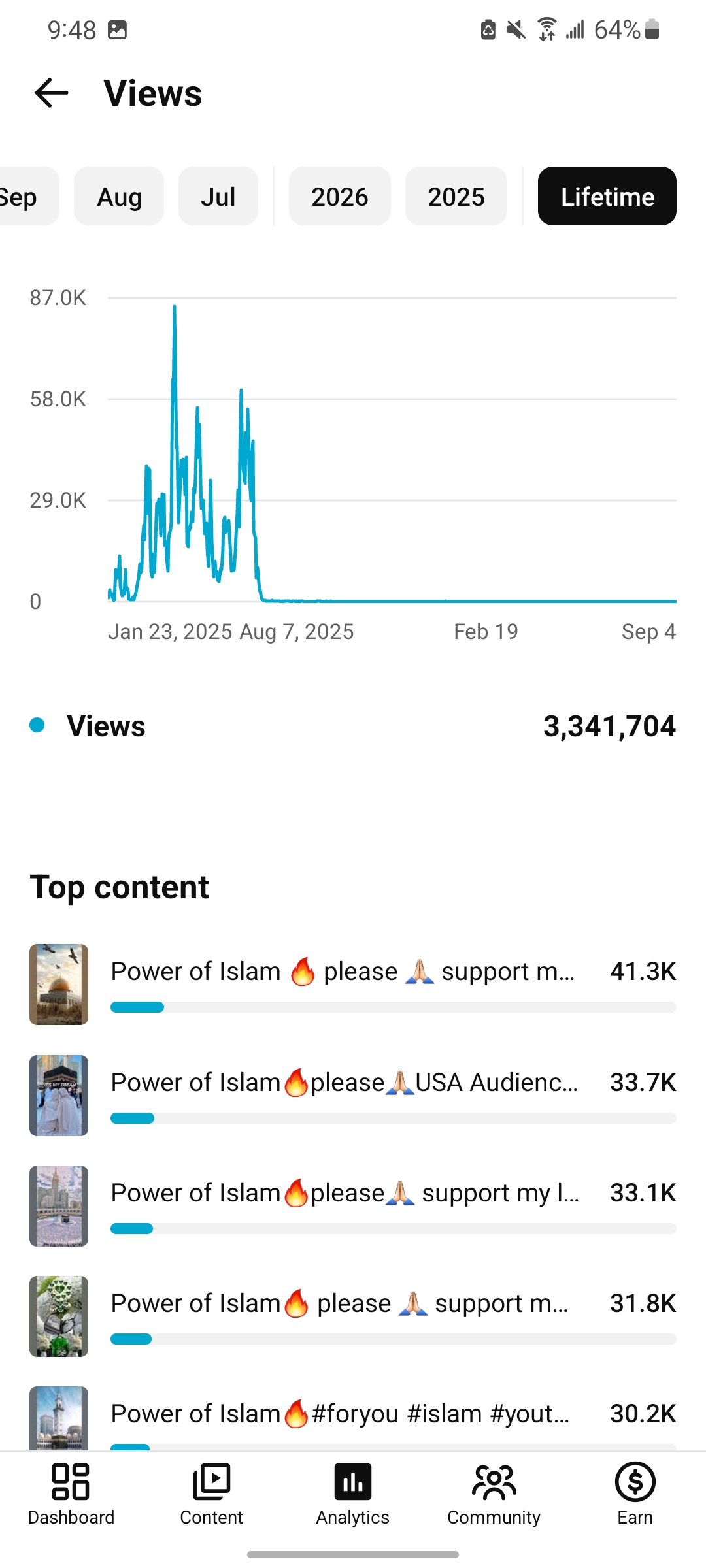Open the video with 31.8K views
Image resolution: width=706 pixels, height=1568 pixels.
353,1316
